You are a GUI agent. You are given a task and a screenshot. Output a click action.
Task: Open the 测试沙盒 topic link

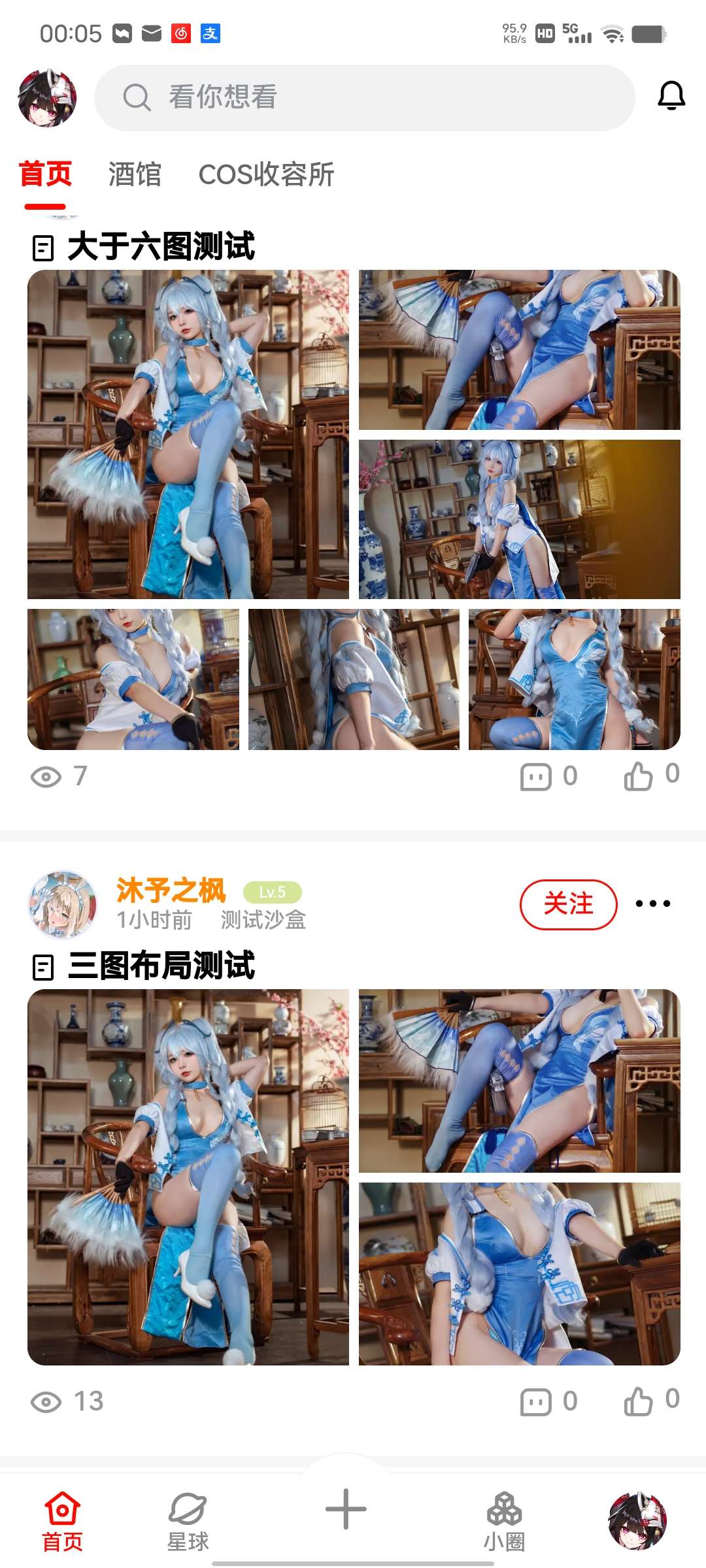coord(263,920)
